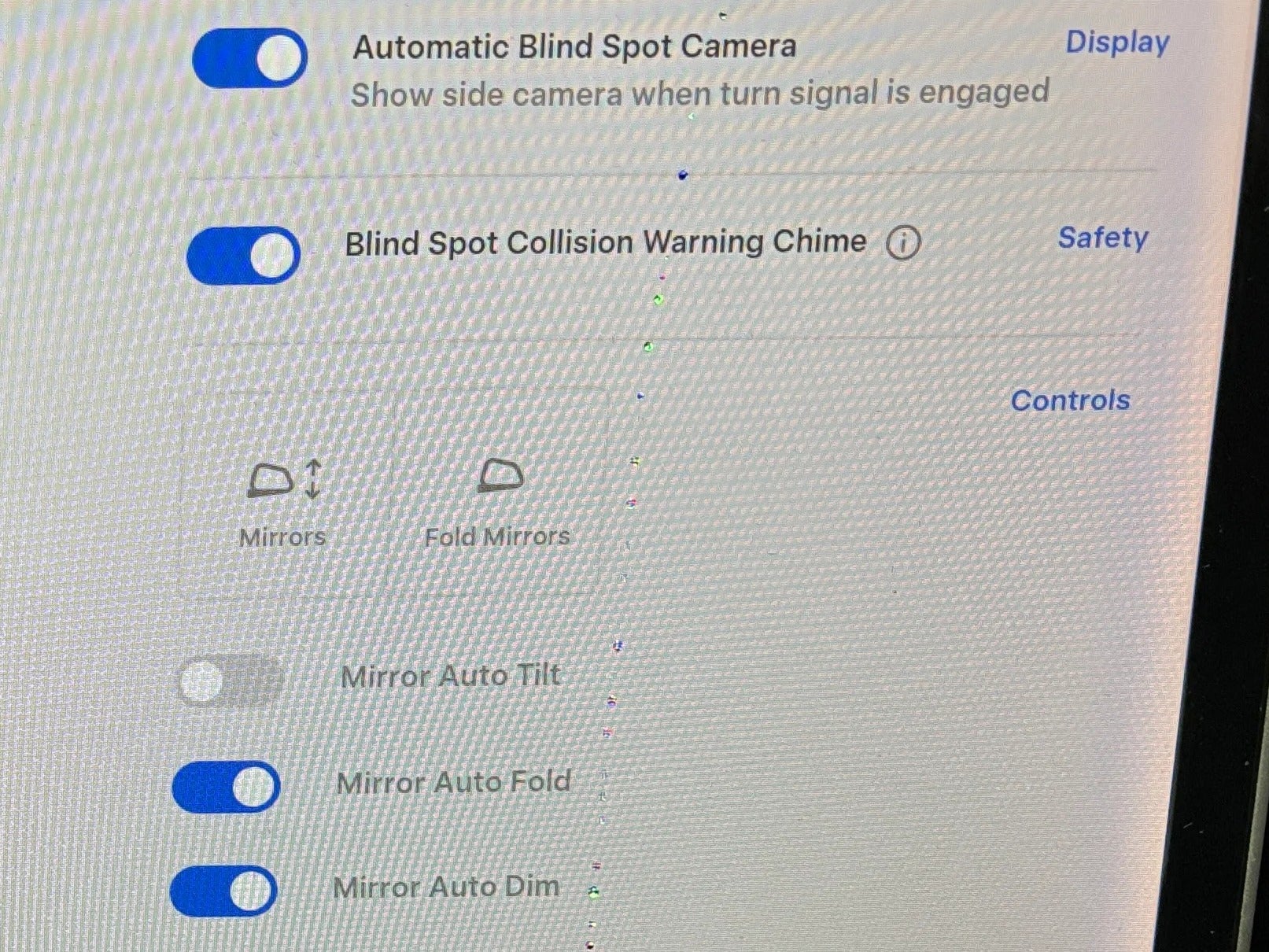Enable the Mirror Auto Tilt switch
Viewport: 1269px width, 952px height.
(230, 681)
